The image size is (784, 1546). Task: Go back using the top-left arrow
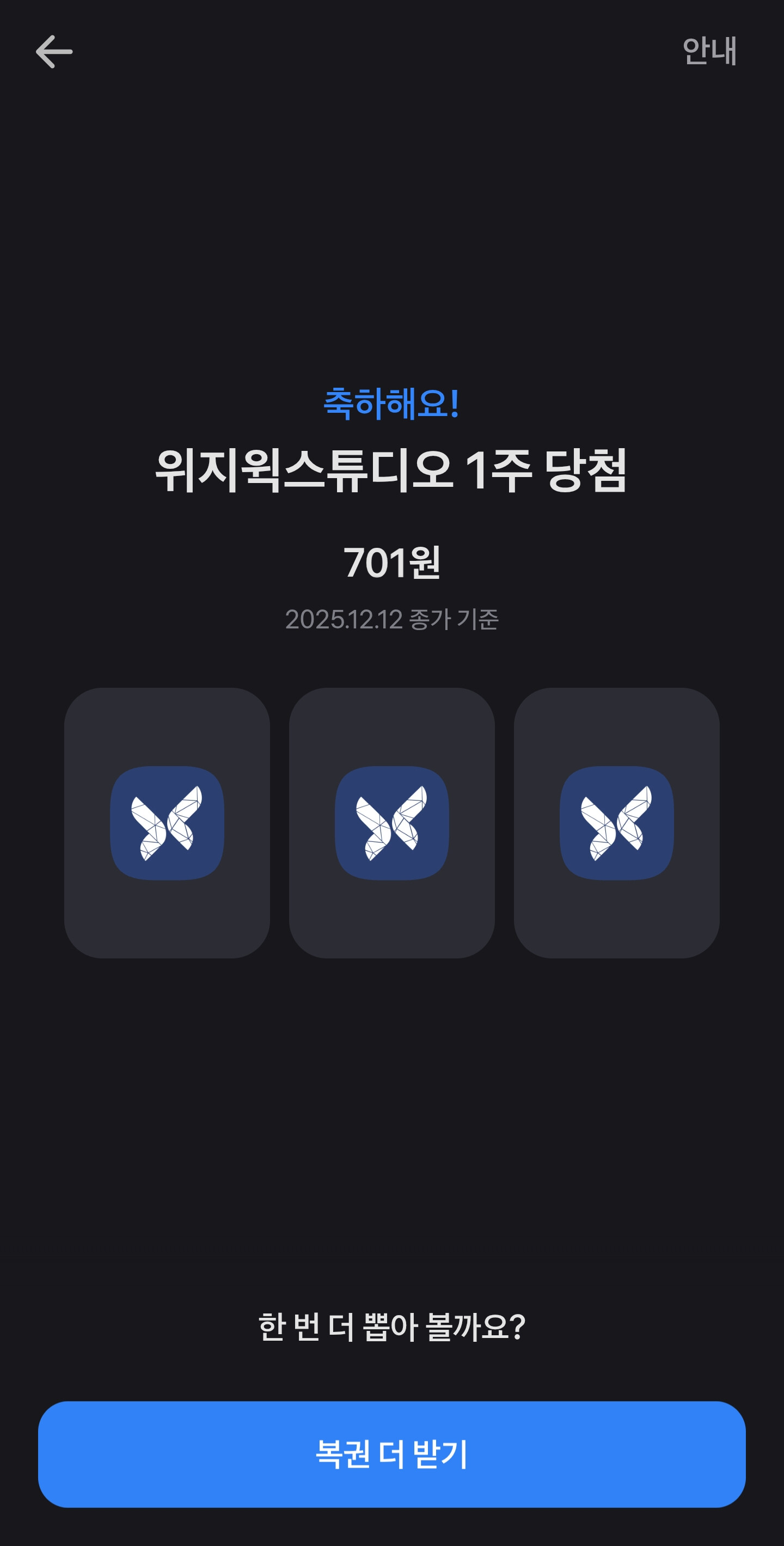click(x=54, y=52)
